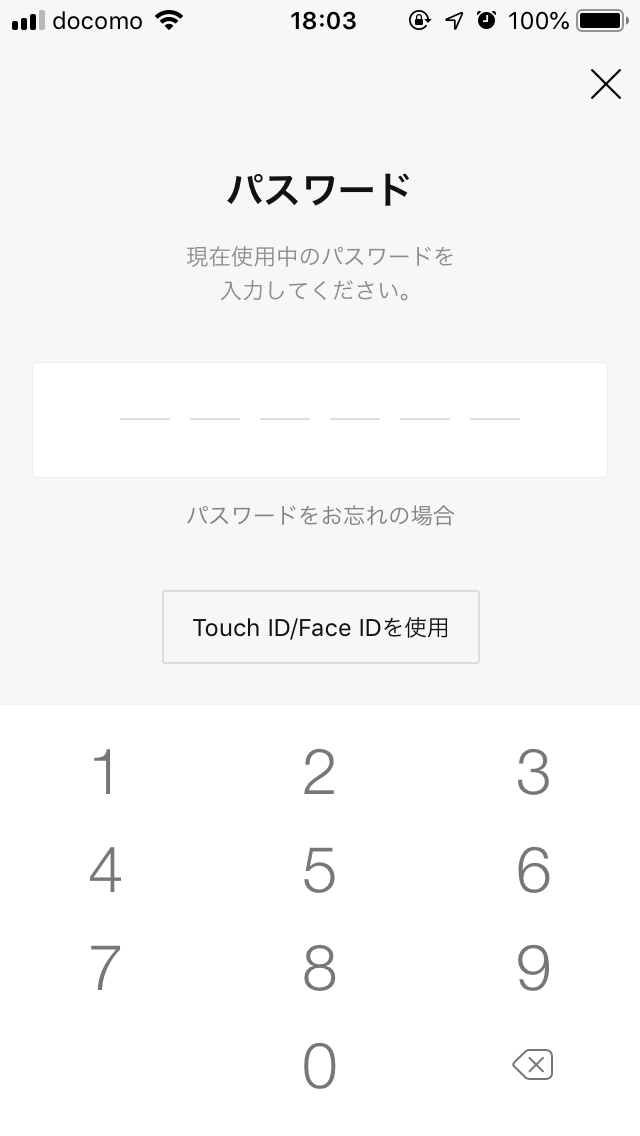Enter digit 4 on the keypad
640x1136 pixels.
tap(105, 870)
